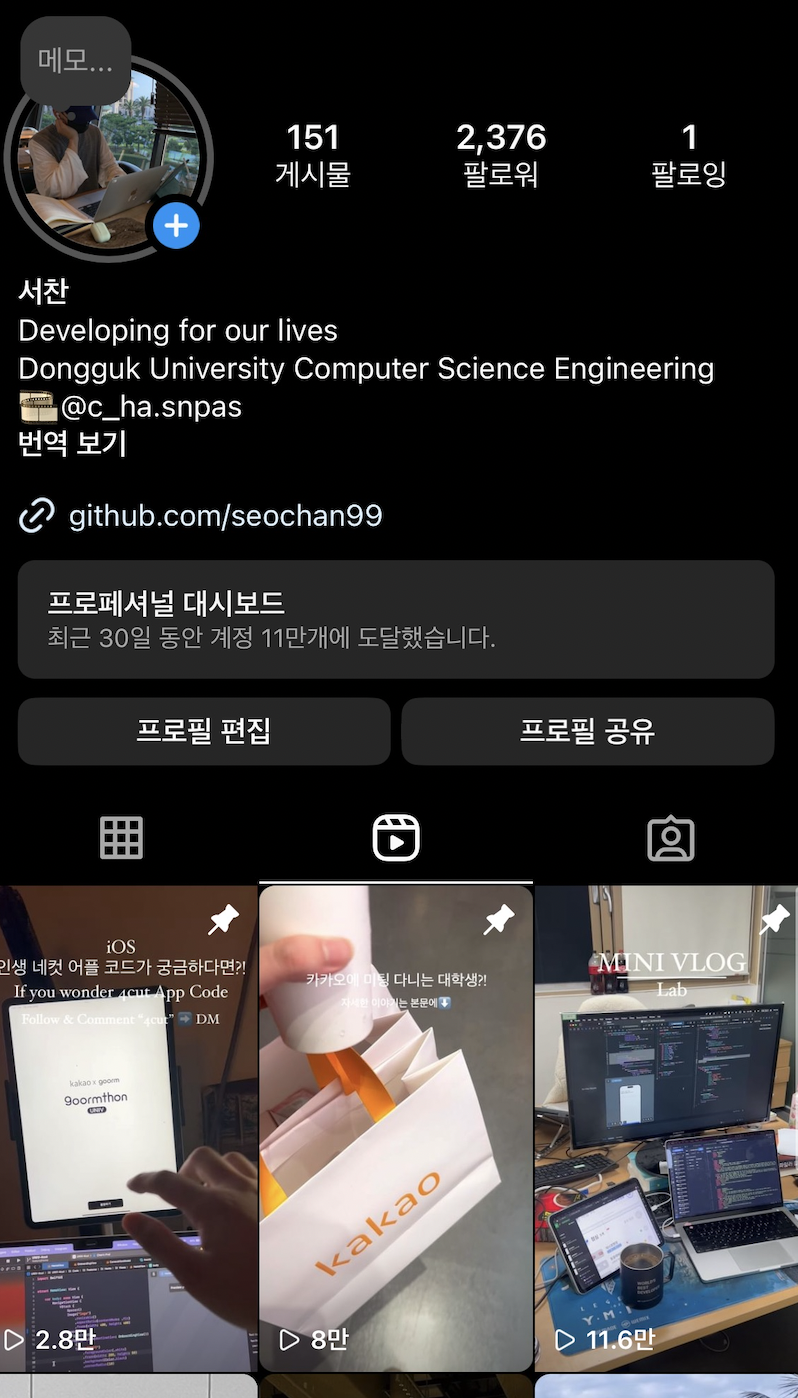Screen dimensions: 798x1398
Task: Switch to the tagged photos tab
Action: (670, 838)
